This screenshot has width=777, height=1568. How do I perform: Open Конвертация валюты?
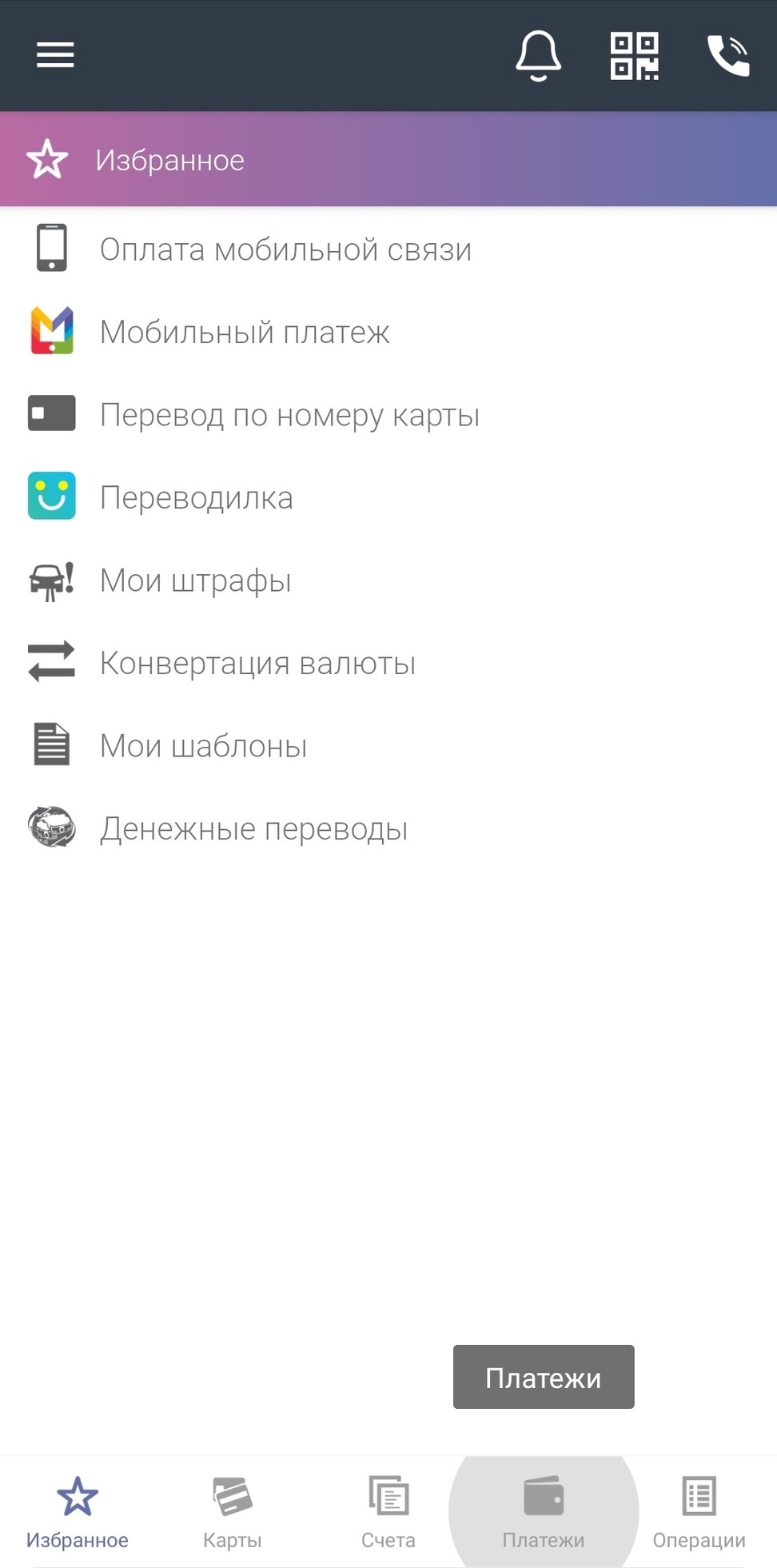[388, 663]
